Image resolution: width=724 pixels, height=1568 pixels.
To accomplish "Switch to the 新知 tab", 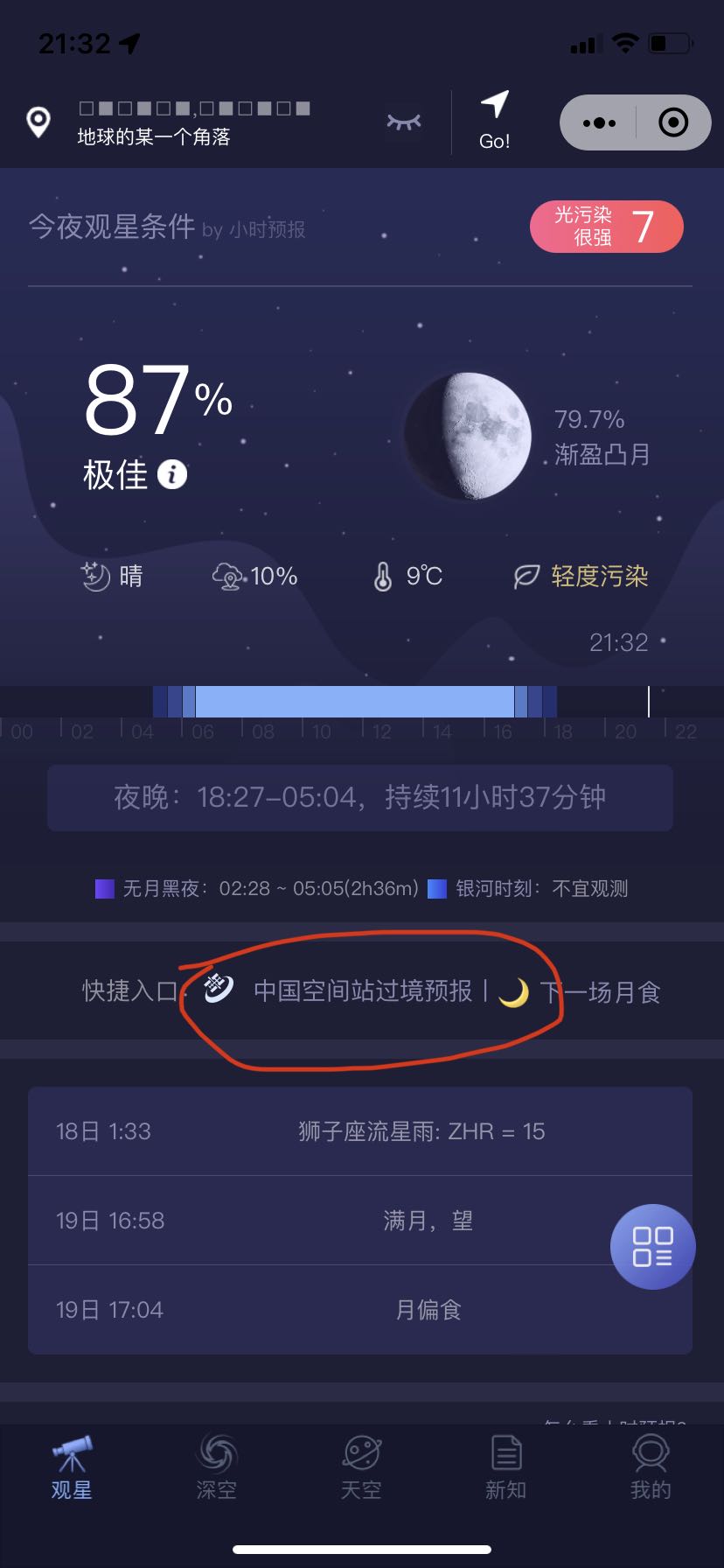I will click(506, 1468).
